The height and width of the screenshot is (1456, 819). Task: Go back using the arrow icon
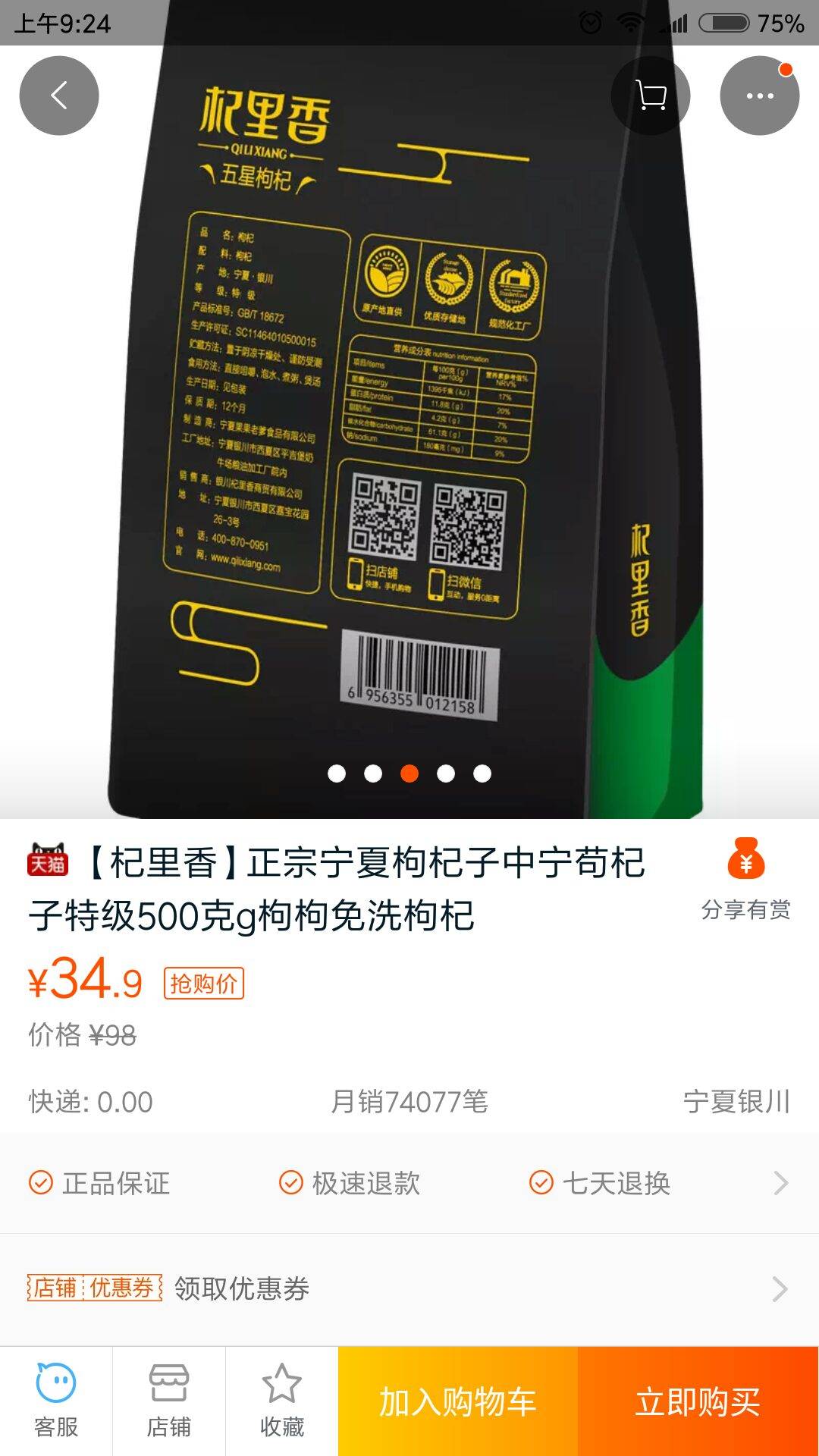click(x=59, y=96)
